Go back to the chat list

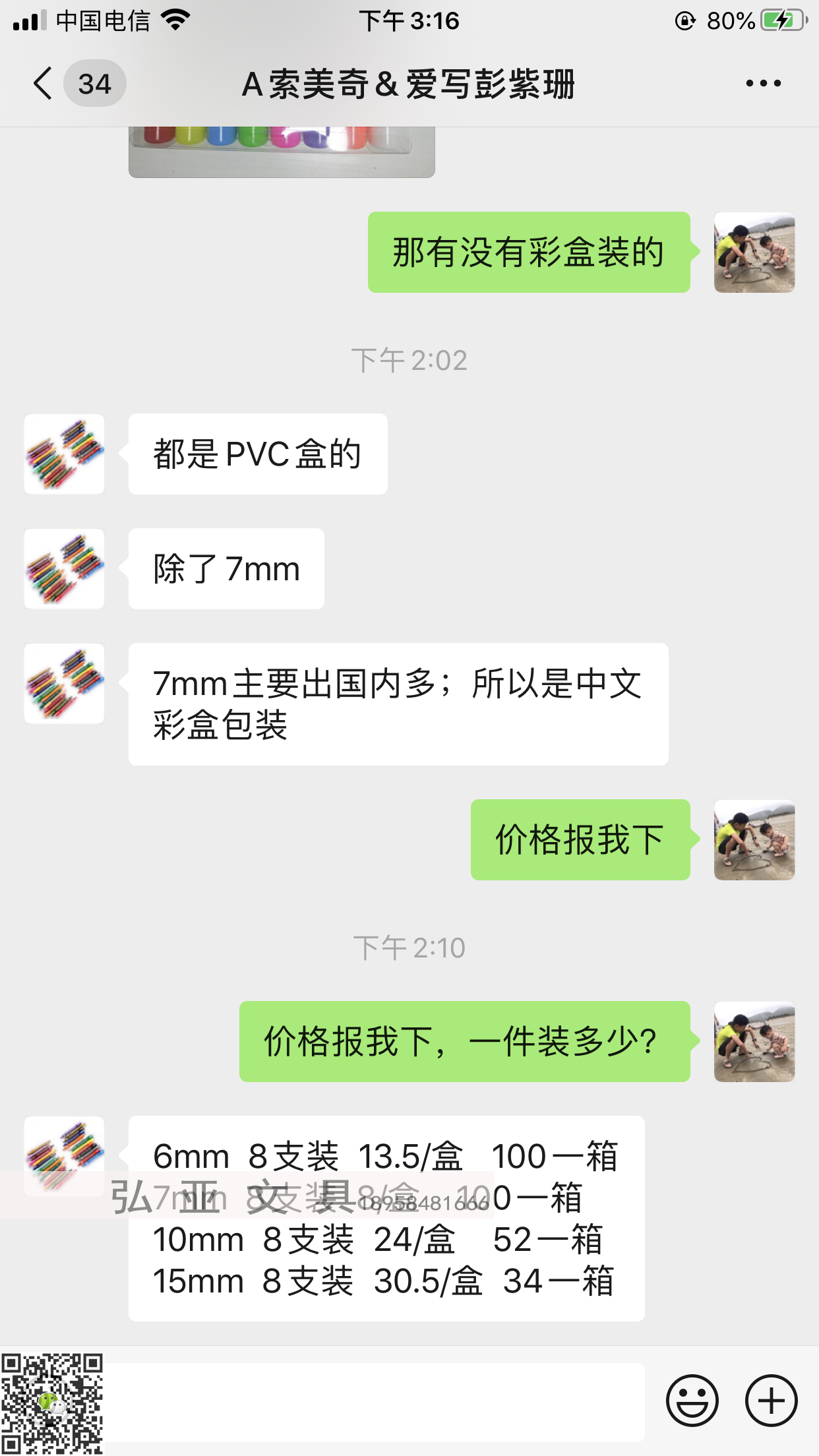[x=44, y=84]
